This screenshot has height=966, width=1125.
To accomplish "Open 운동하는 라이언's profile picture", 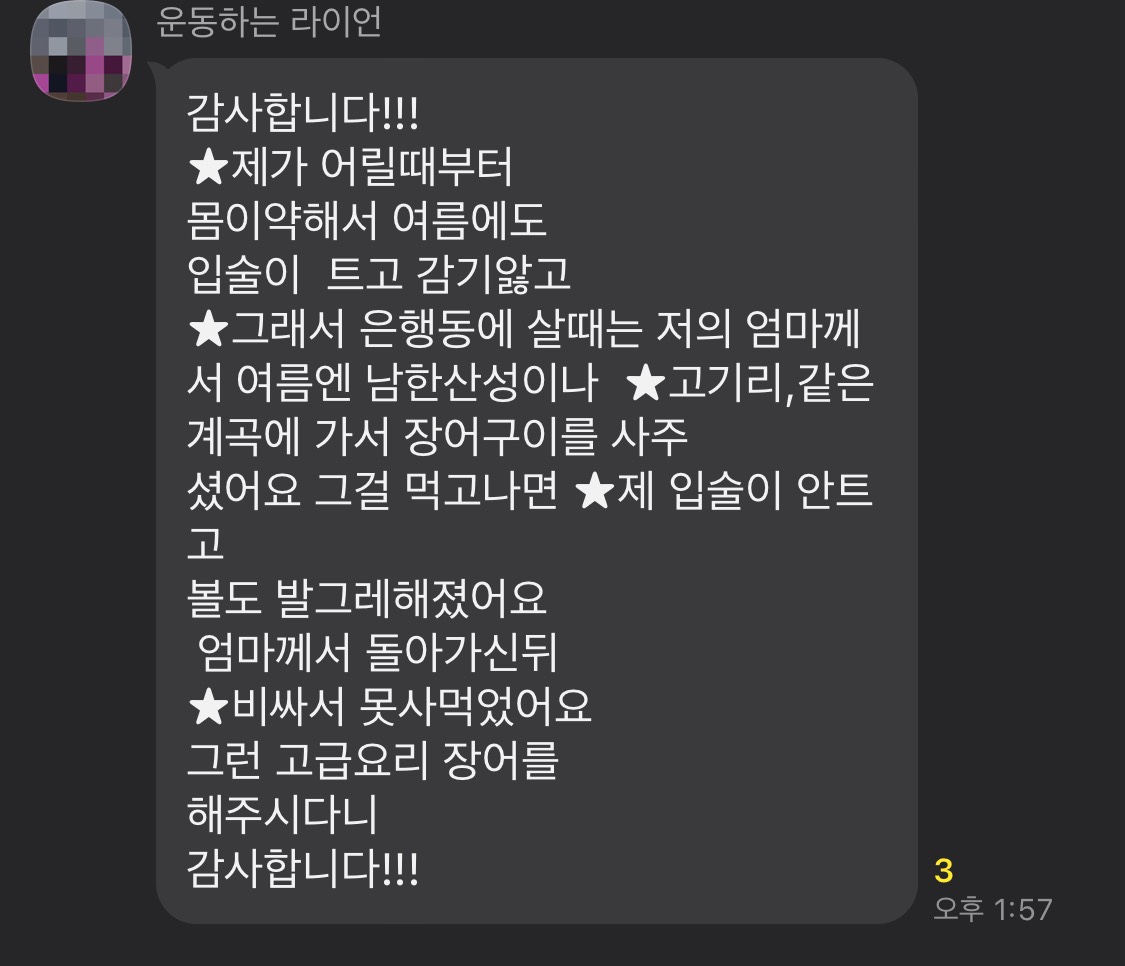I will [x=81, y=51].
